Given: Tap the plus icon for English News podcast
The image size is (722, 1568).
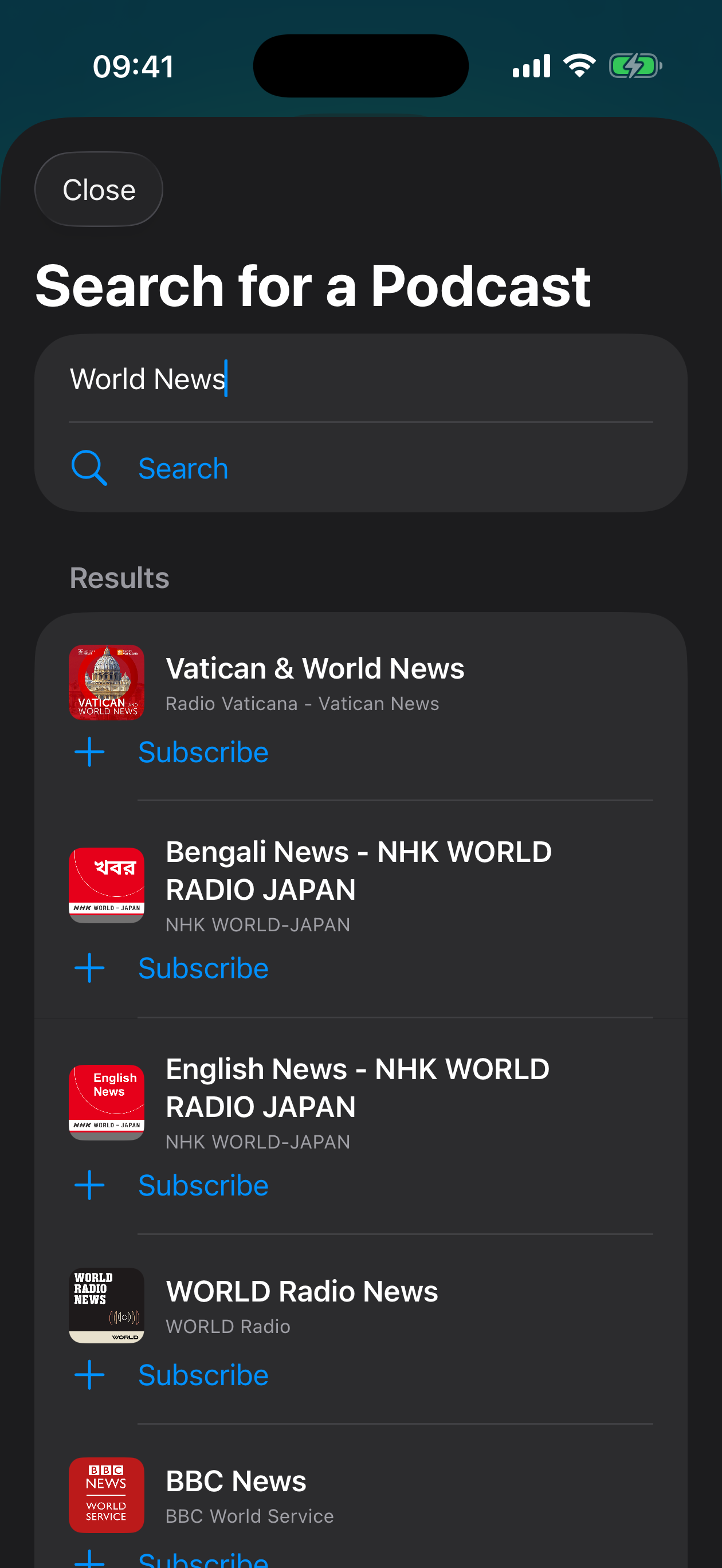Looking at the screenshot, I should click(x=89, y=1185).
